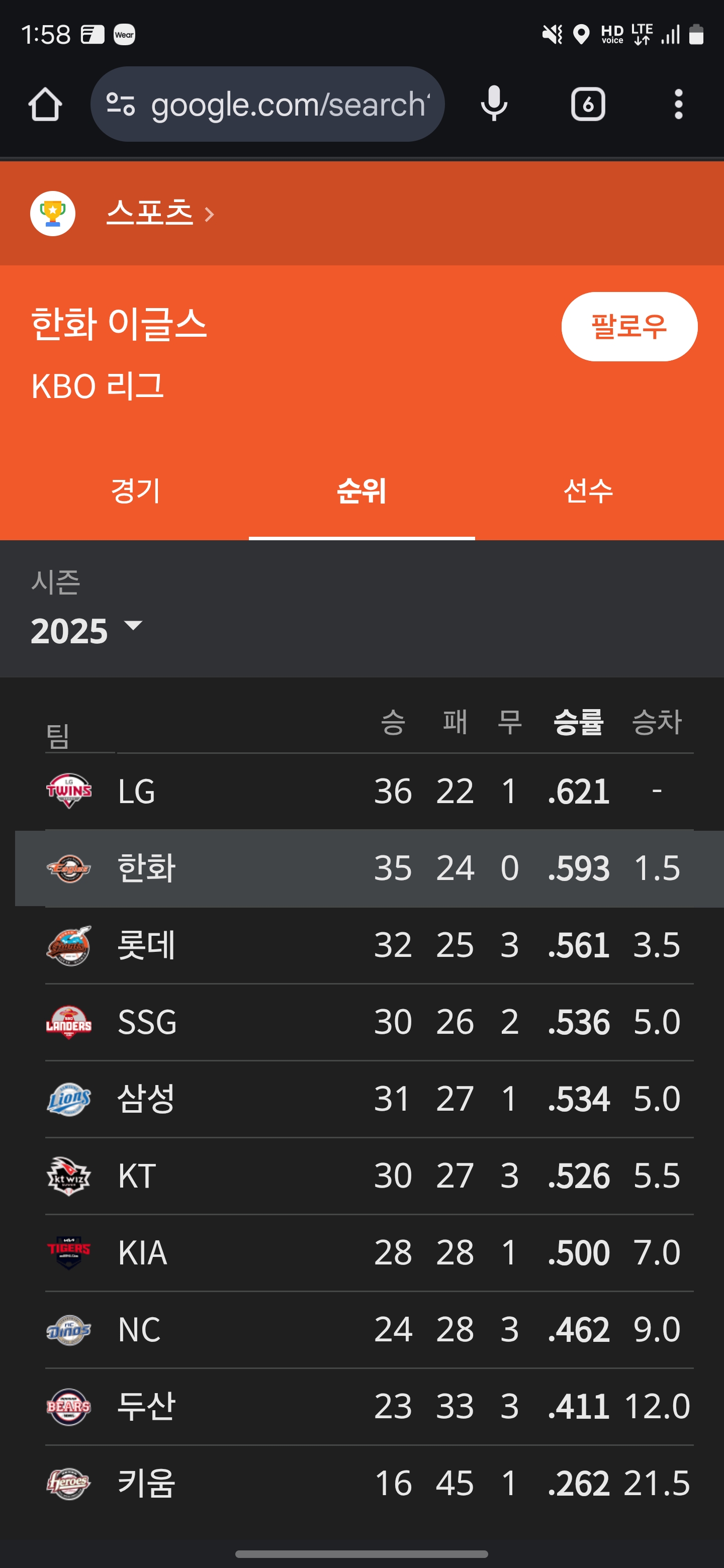Viewport: 724px width, 1568px height.
Task: Open the tab switcher showing 6 tabs
Action: point(588,104)
